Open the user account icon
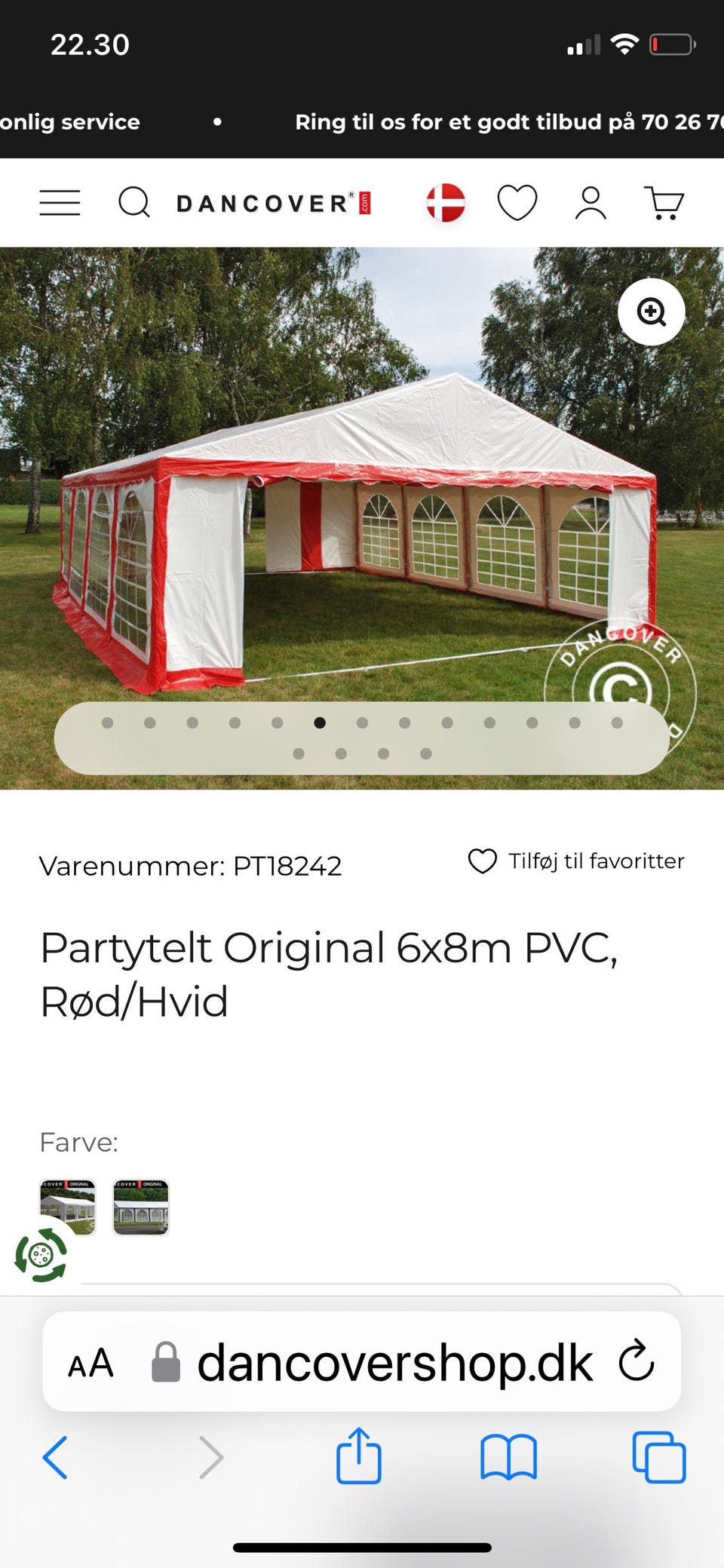Viewport: 724px width, 1568px height. pos(591,203)
